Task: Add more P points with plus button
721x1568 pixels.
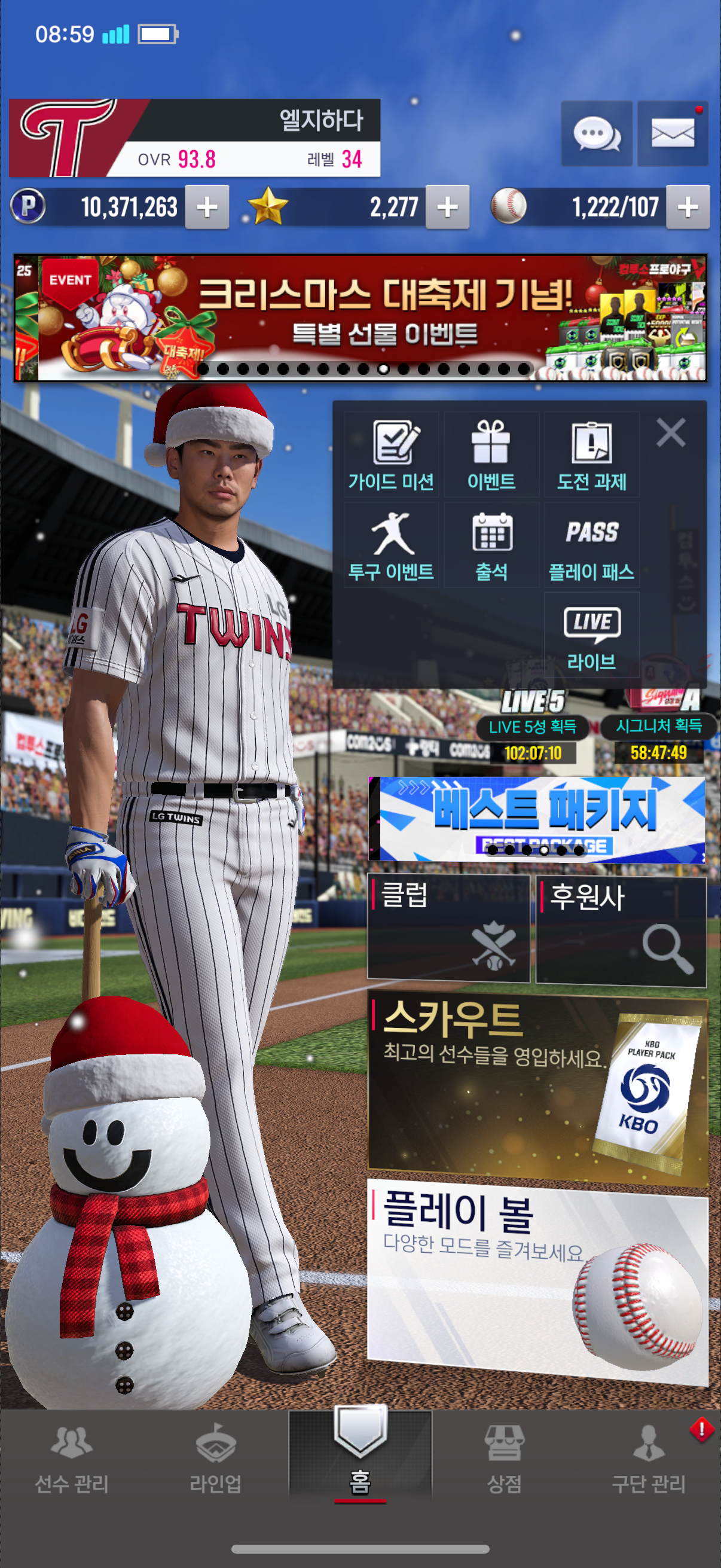Action: point(207,208)
